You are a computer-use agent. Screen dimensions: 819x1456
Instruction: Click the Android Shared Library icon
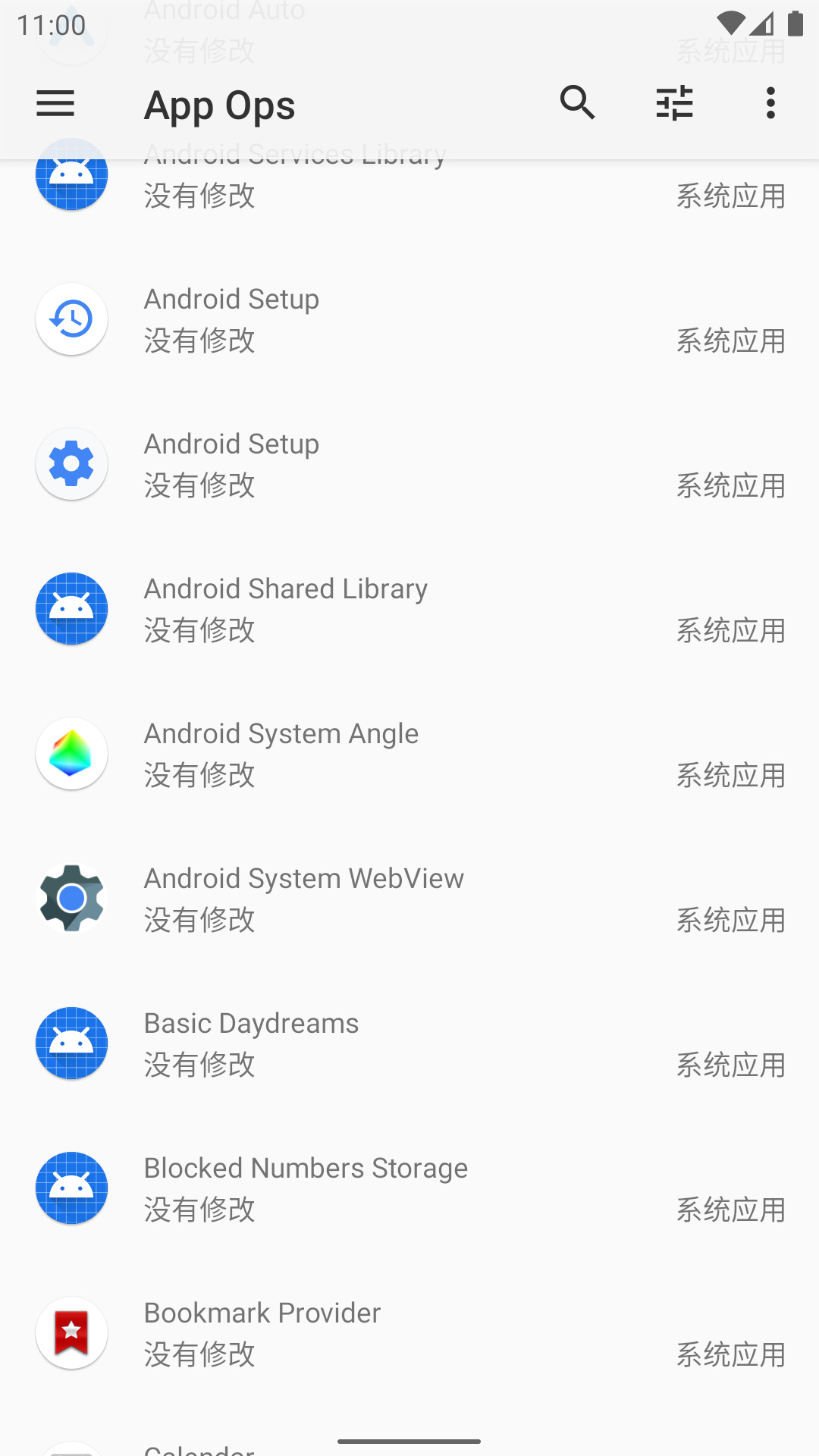tap(71, 608)
